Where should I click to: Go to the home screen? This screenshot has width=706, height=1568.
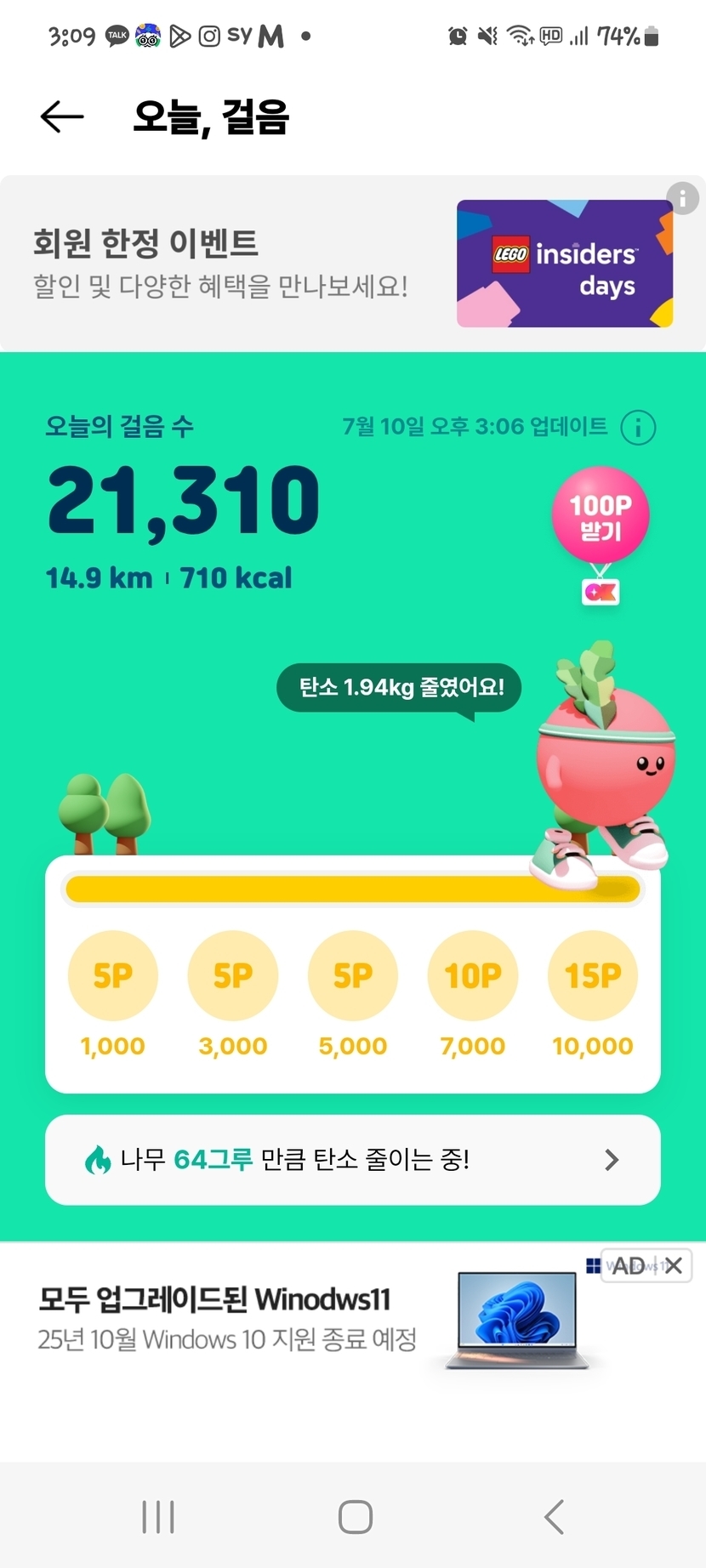point(355,1517)
